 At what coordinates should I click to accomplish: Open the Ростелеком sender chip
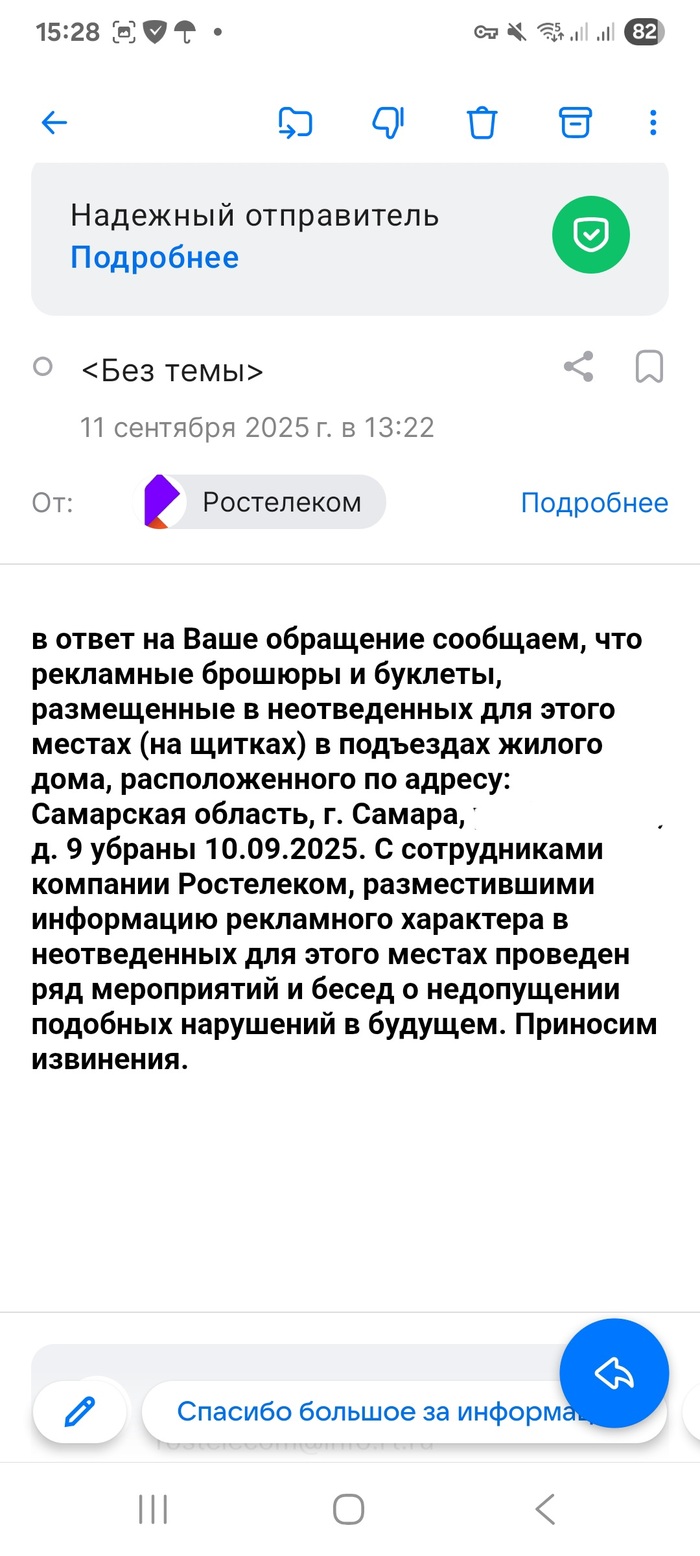(x=260, y=502)
